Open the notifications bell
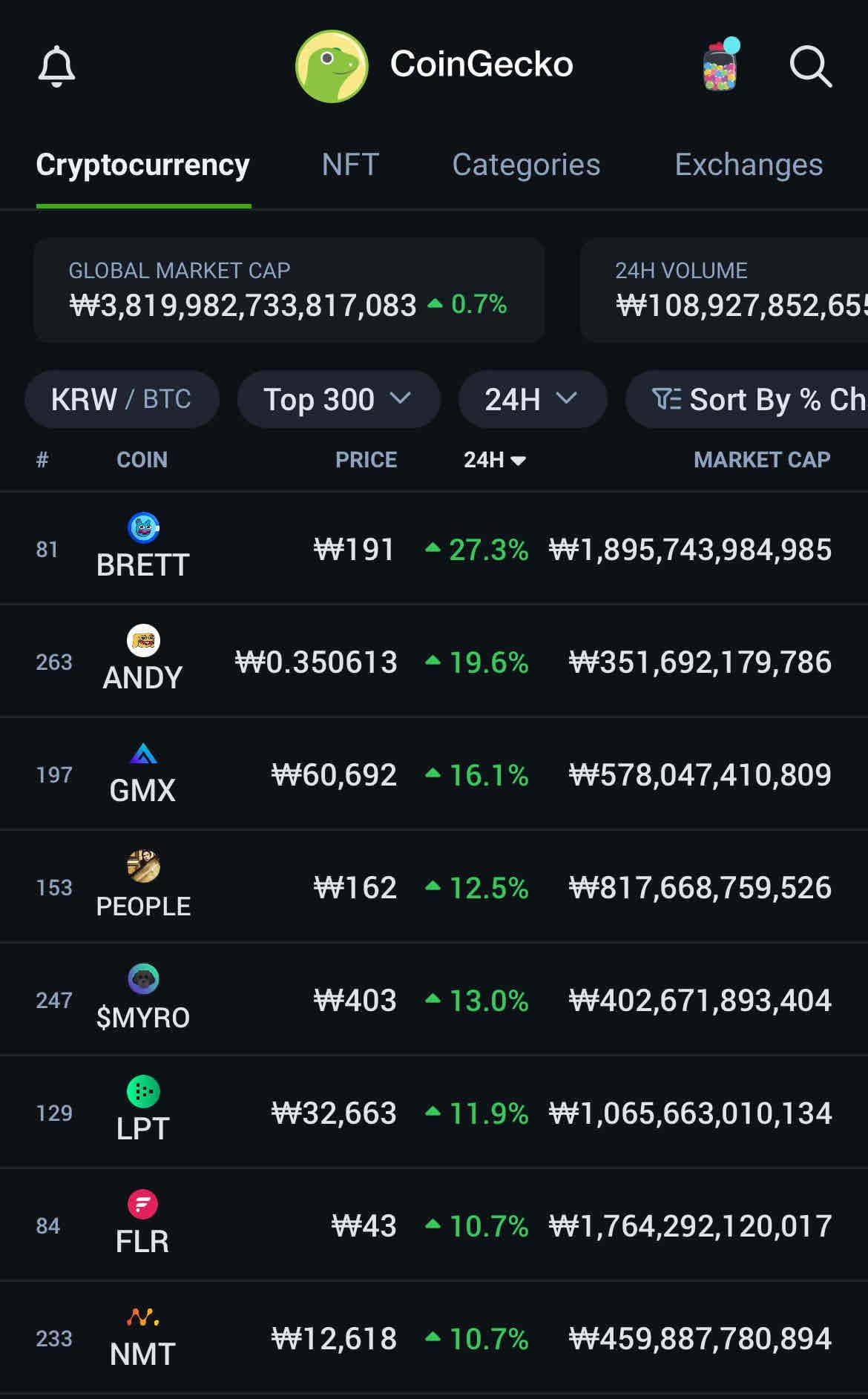The height and width of the screenshot is (1399, 868). pos(56,67)
